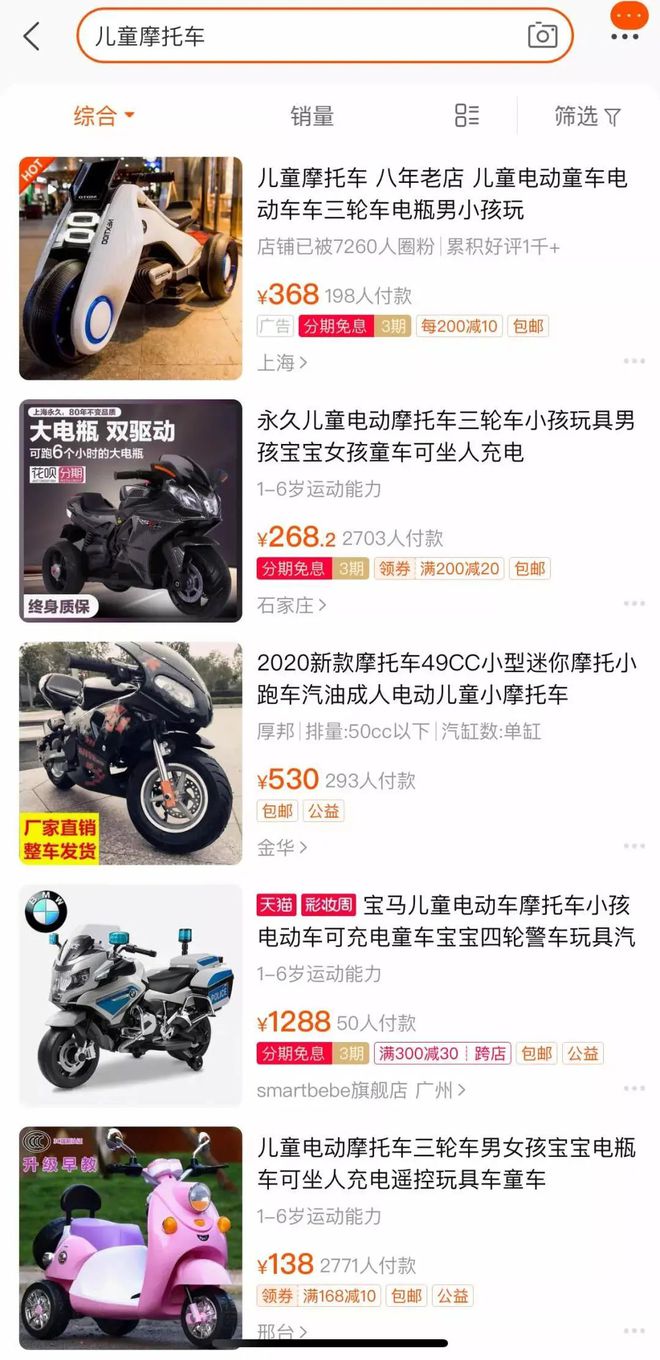Switch the list layout view

[x=467, y=116]
